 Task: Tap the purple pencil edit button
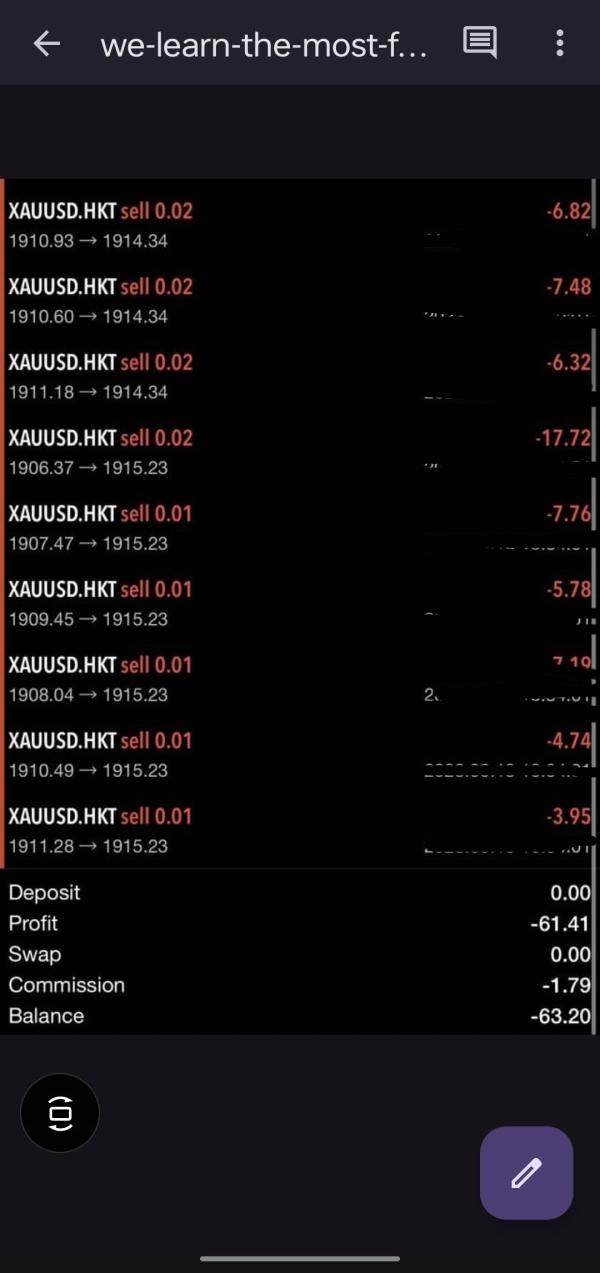[526, 1173]
